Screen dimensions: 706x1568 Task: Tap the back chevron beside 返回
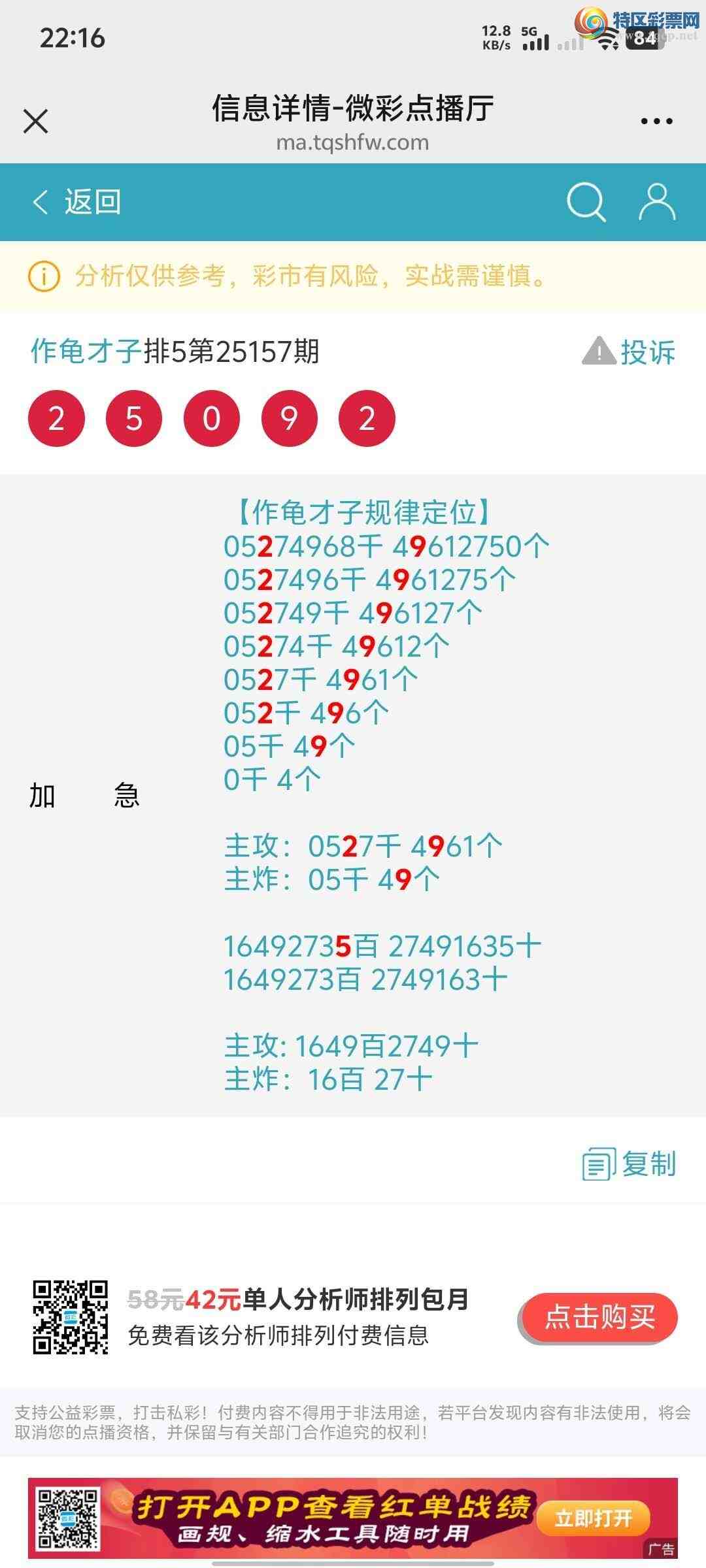point(39,201)
